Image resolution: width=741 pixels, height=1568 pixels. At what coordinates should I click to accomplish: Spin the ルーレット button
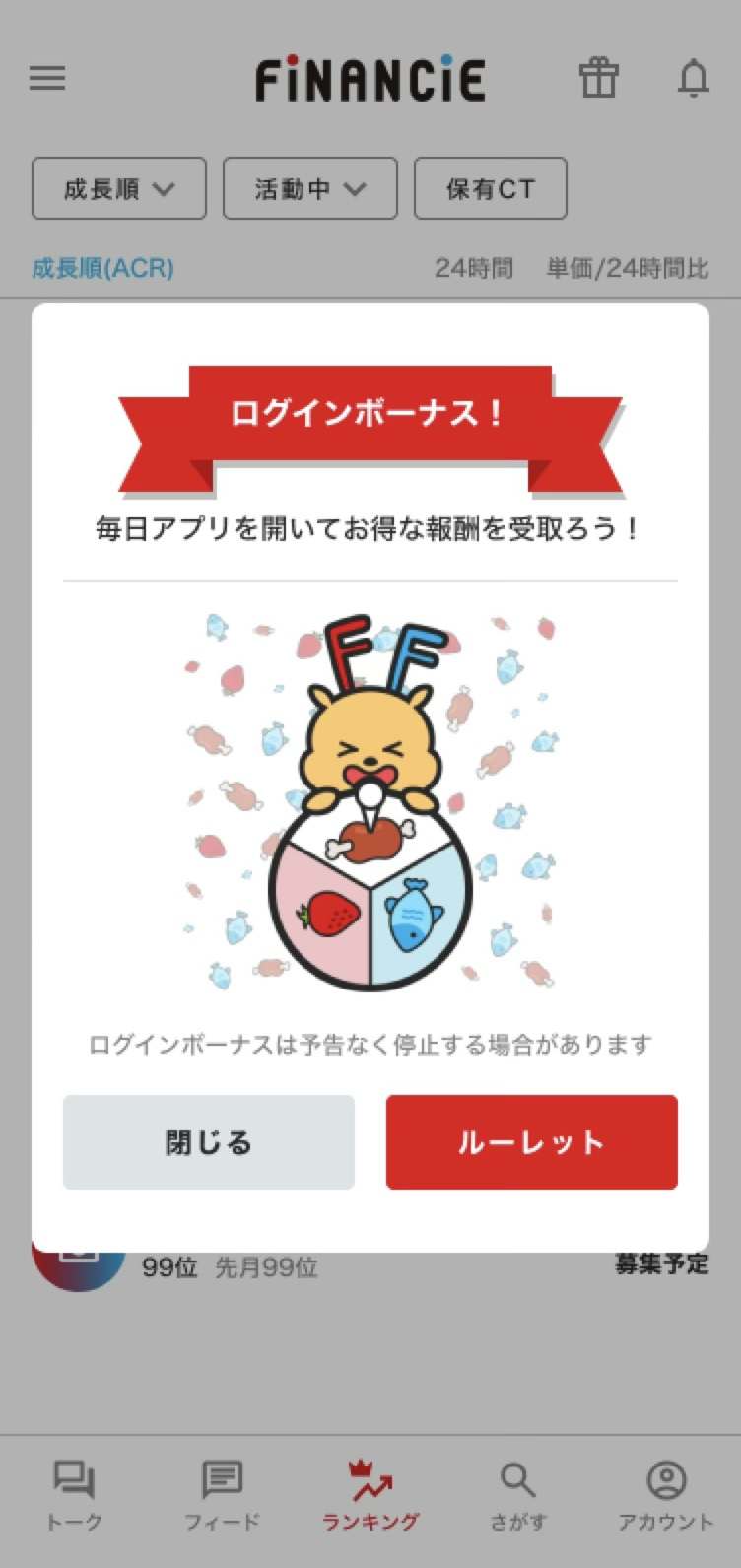531,1142
